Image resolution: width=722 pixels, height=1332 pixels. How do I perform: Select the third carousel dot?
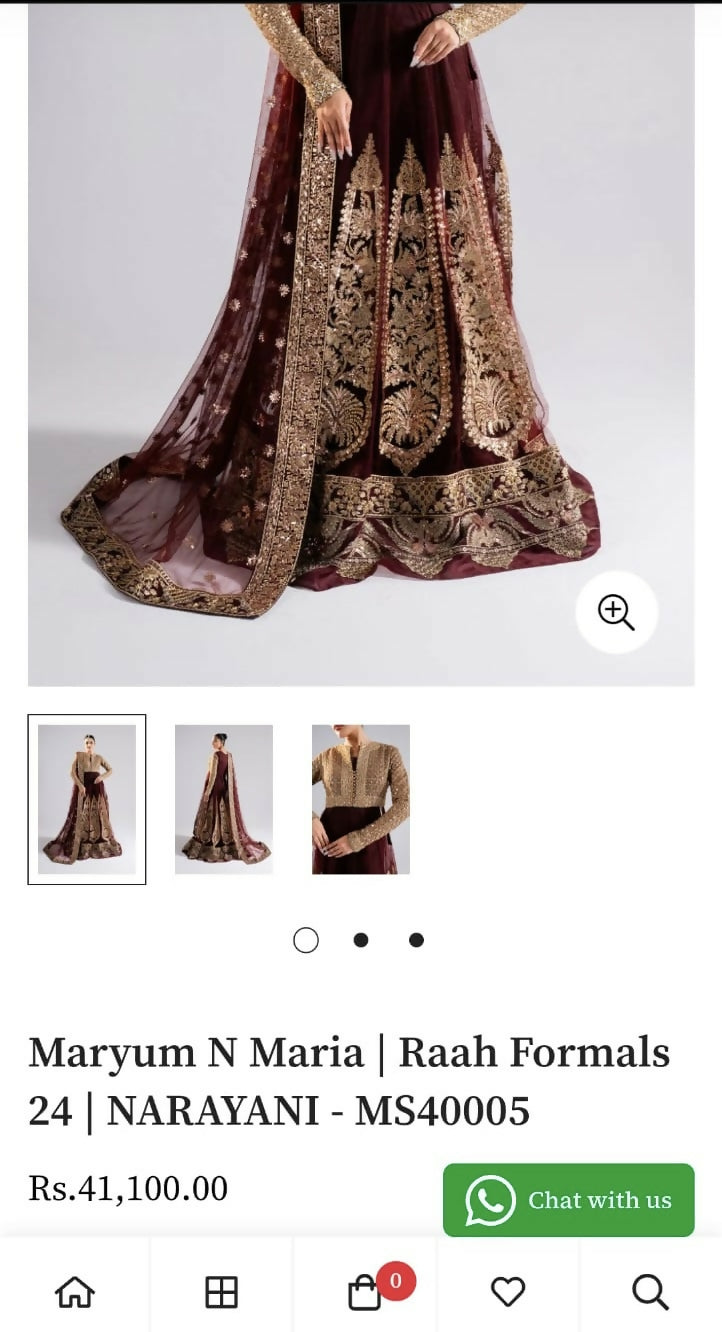pyautogui.click(x=416, y=940)
